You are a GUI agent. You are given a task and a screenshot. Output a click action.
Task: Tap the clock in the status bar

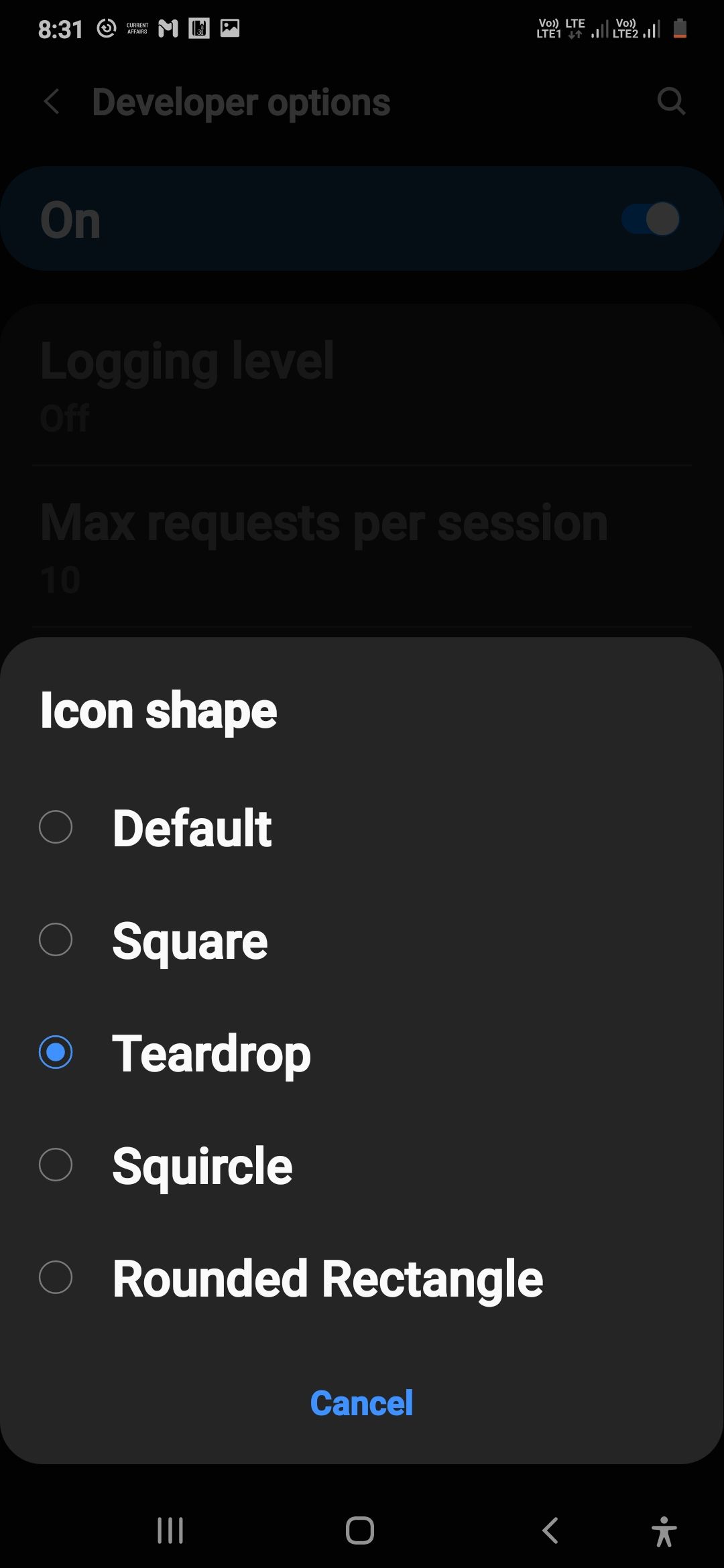point(60,27)
